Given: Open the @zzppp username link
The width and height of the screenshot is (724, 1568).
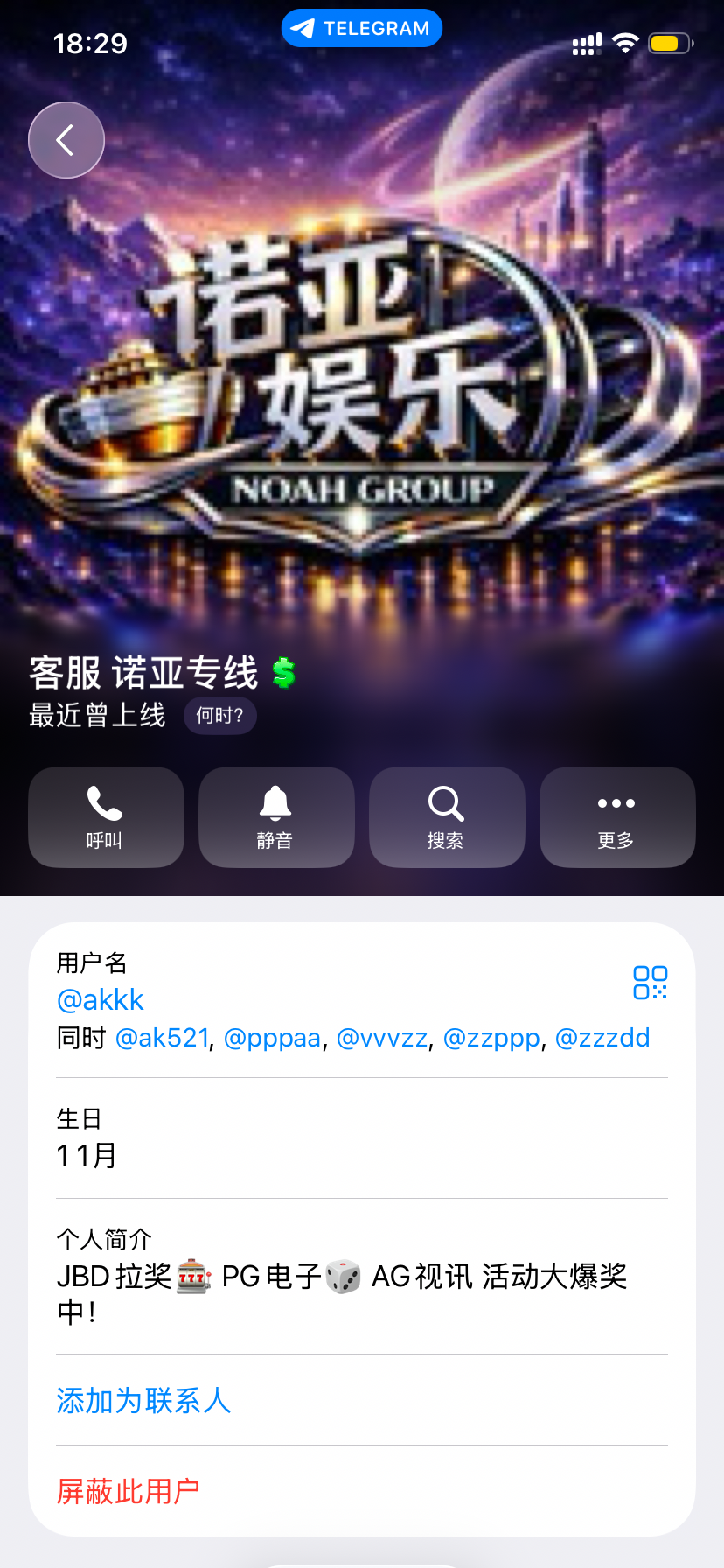Looking at the screenshot, I should coord(491,1038).
